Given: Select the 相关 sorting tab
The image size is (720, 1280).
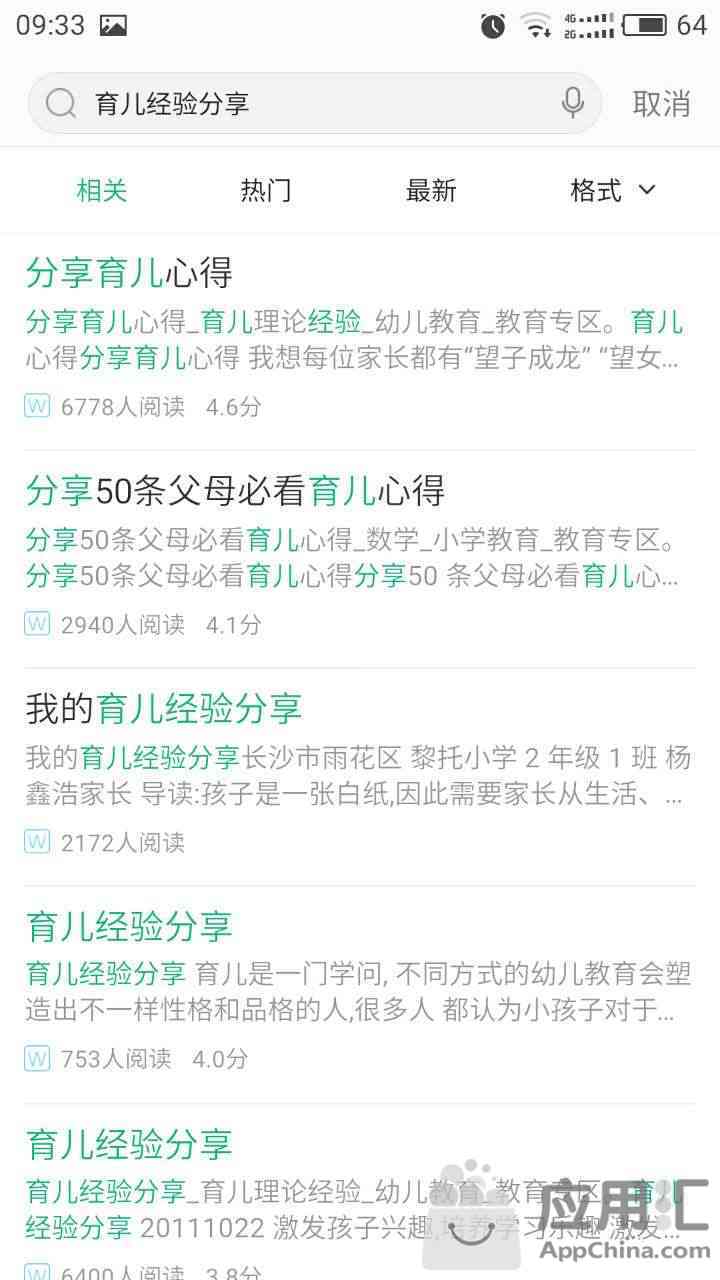Looking at the screenshot, I should (102, 190).
